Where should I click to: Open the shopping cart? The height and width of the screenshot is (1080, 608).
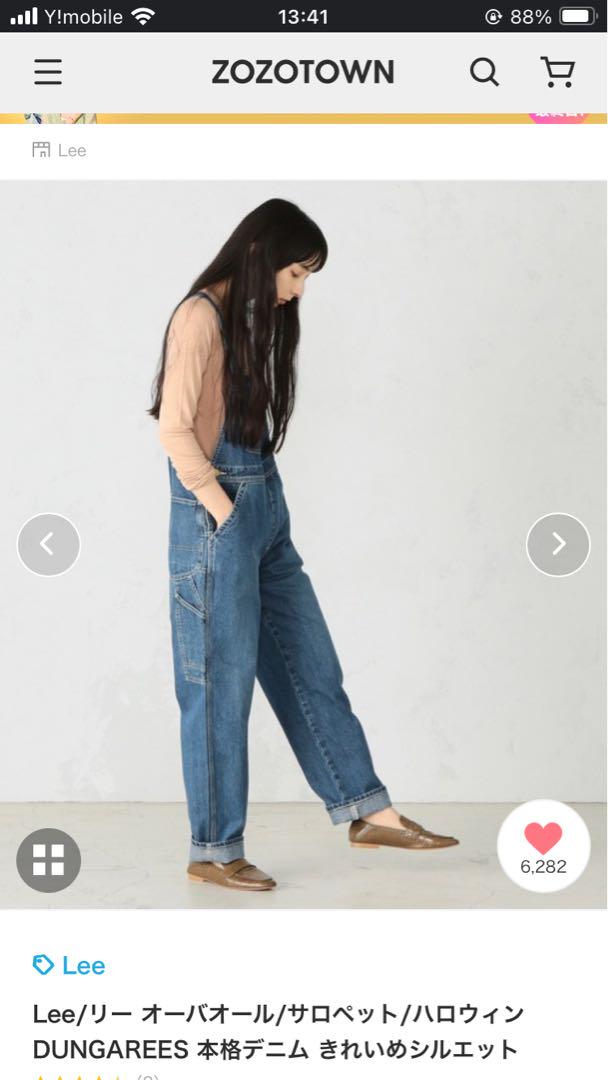pyautogui.click(x=557, y=72)
